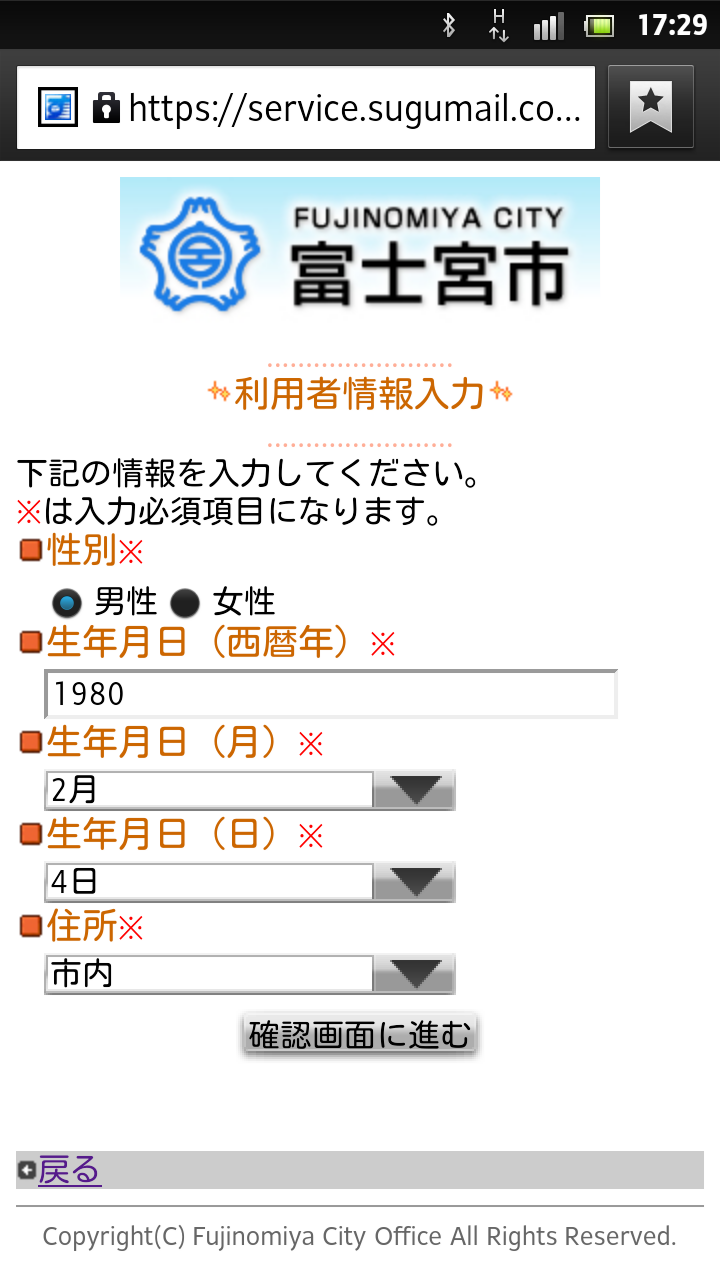Tap the 確認画面に進む button
720x1280 pixels.
click(360, 1034)
